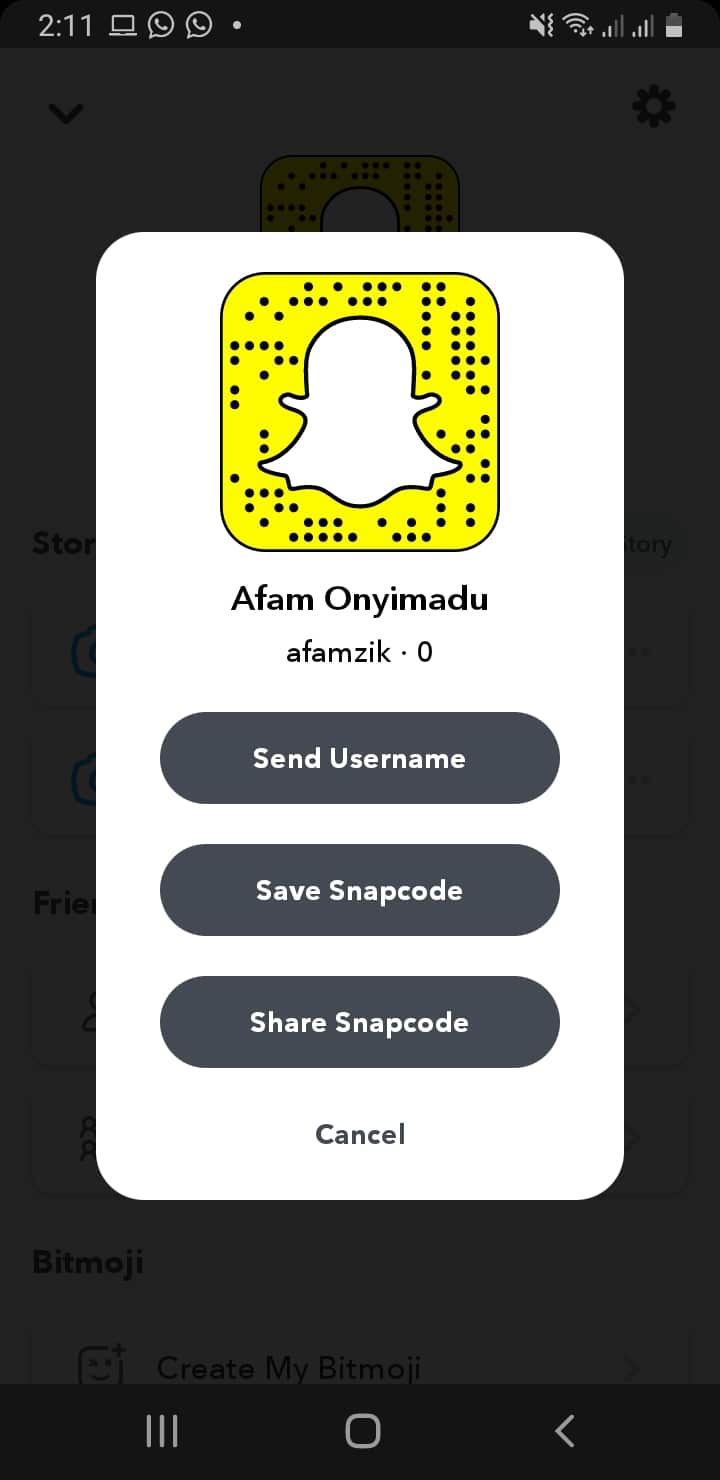Cancel the Snapcode dialog

[x=360, y=1134]
